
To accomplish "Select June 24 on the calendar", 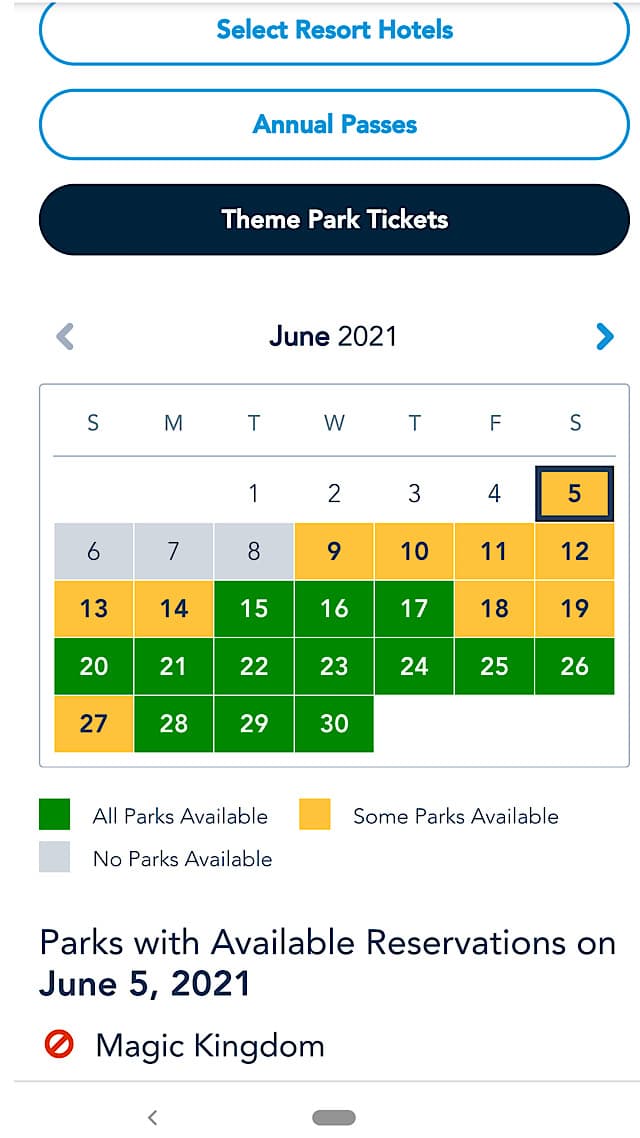I will [414, 666].
